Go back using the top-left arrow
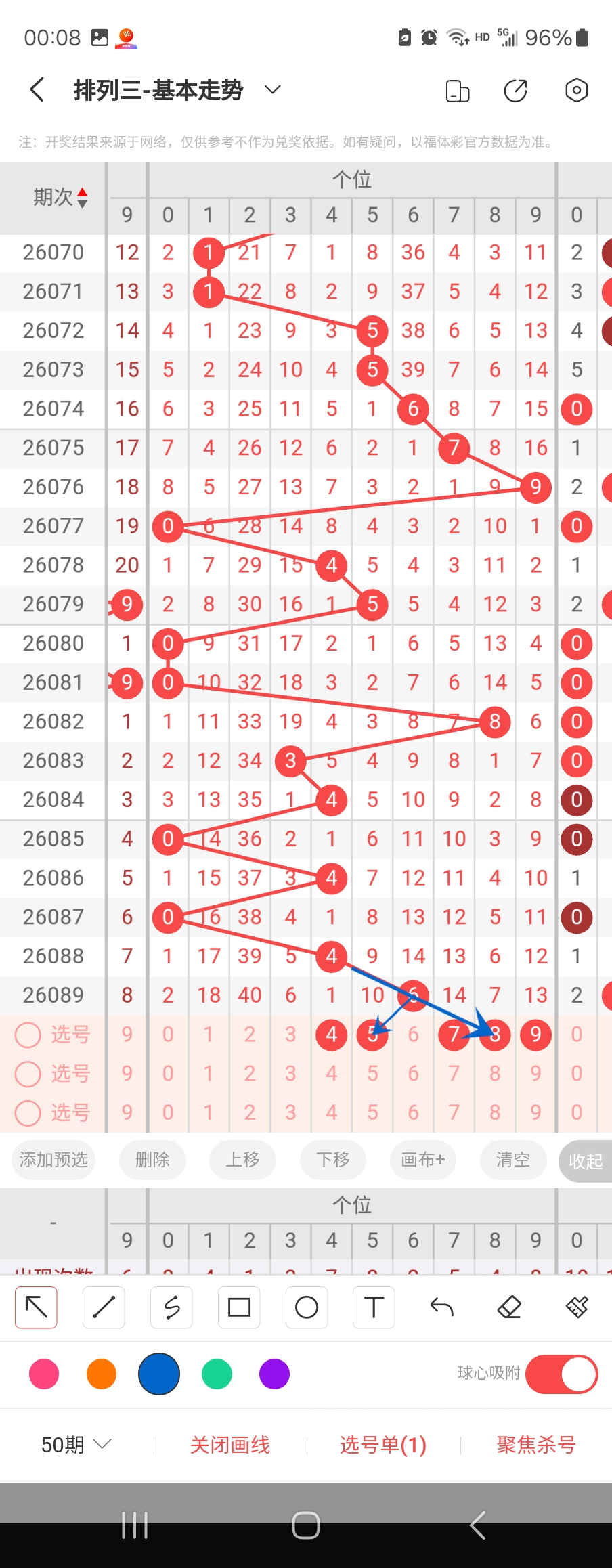 (38, 90)
